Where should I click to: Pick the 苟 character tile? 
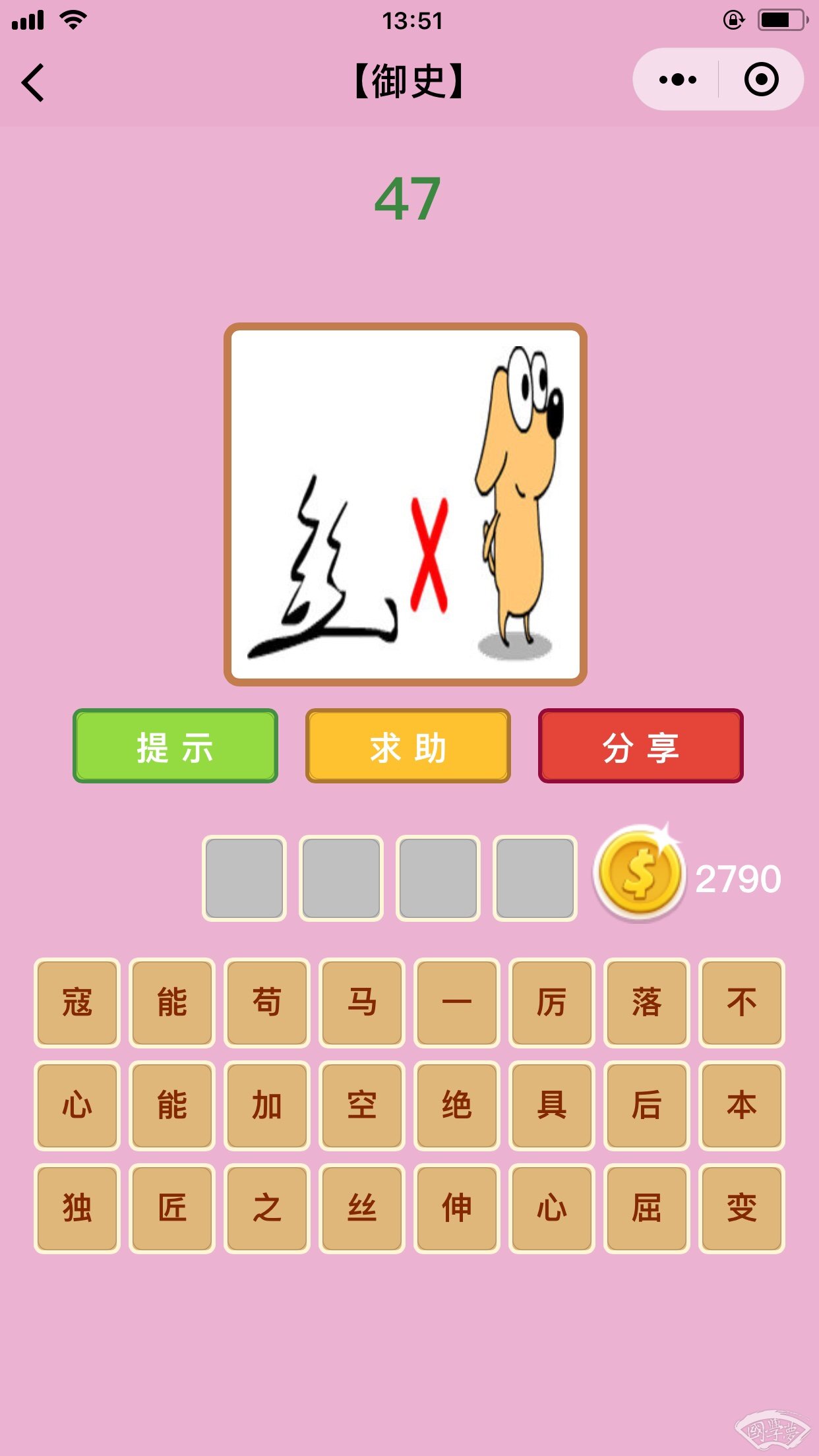tap(267, 1002)
